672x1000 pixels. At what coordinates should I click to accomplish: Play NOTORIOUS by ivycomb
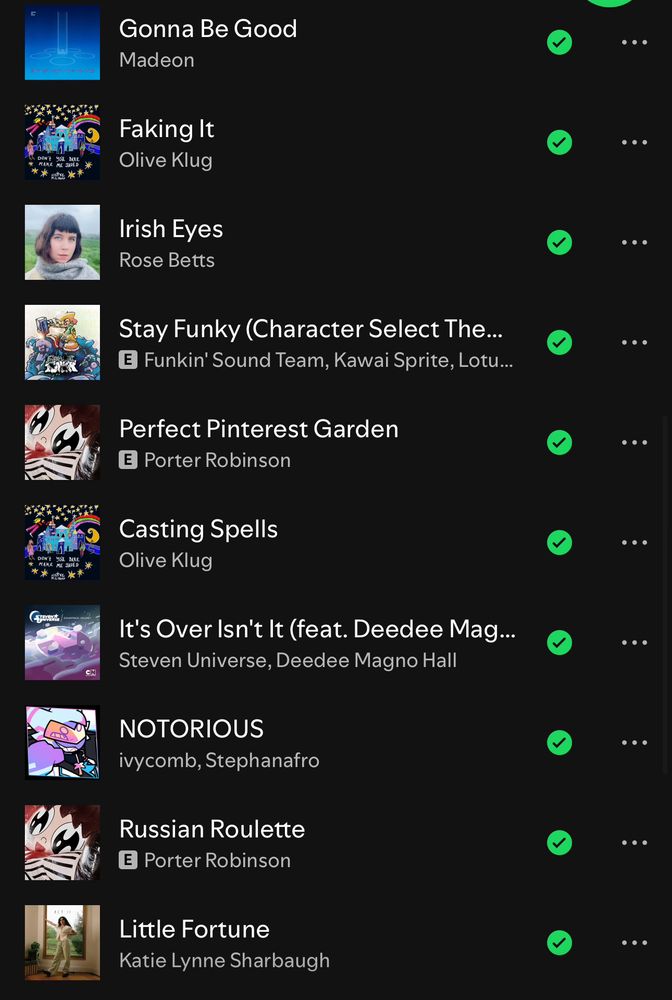pos(191,729)
